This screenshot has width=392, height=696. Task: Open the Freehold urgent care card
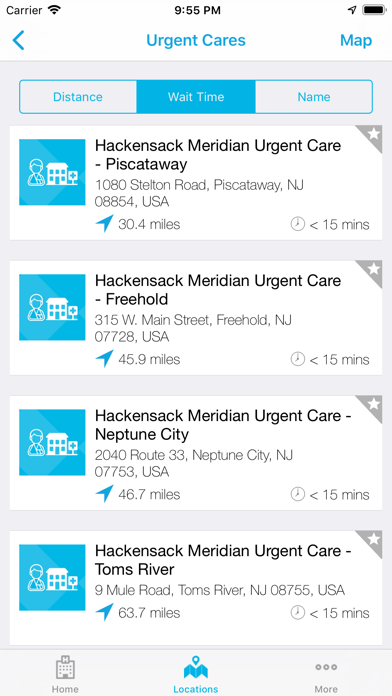coord(196,318)
